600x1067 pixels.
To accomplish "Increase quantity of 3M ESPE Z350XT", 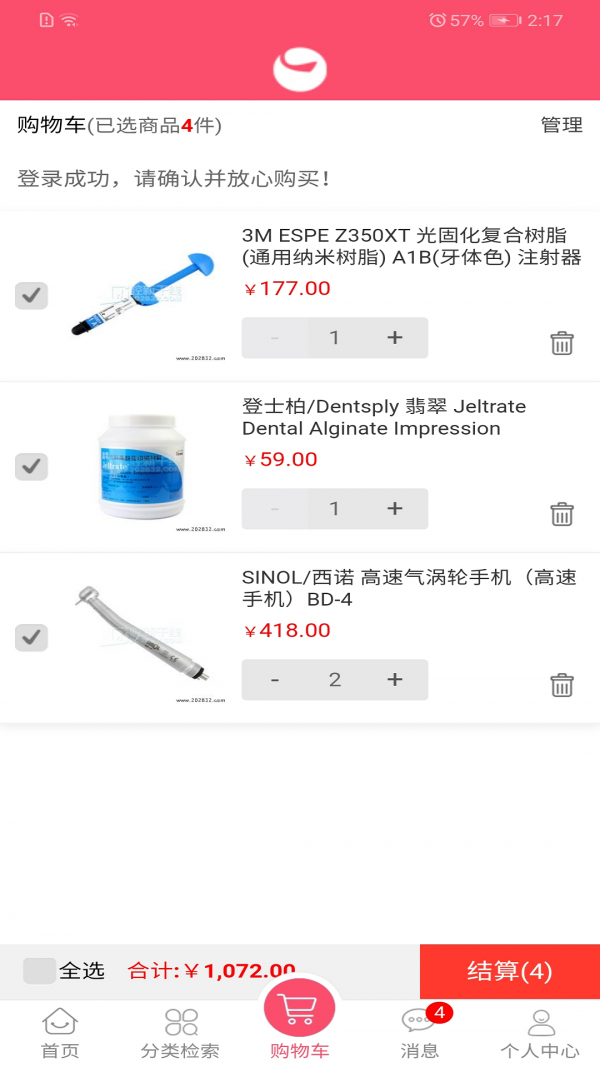I will (x=395, y=338).
